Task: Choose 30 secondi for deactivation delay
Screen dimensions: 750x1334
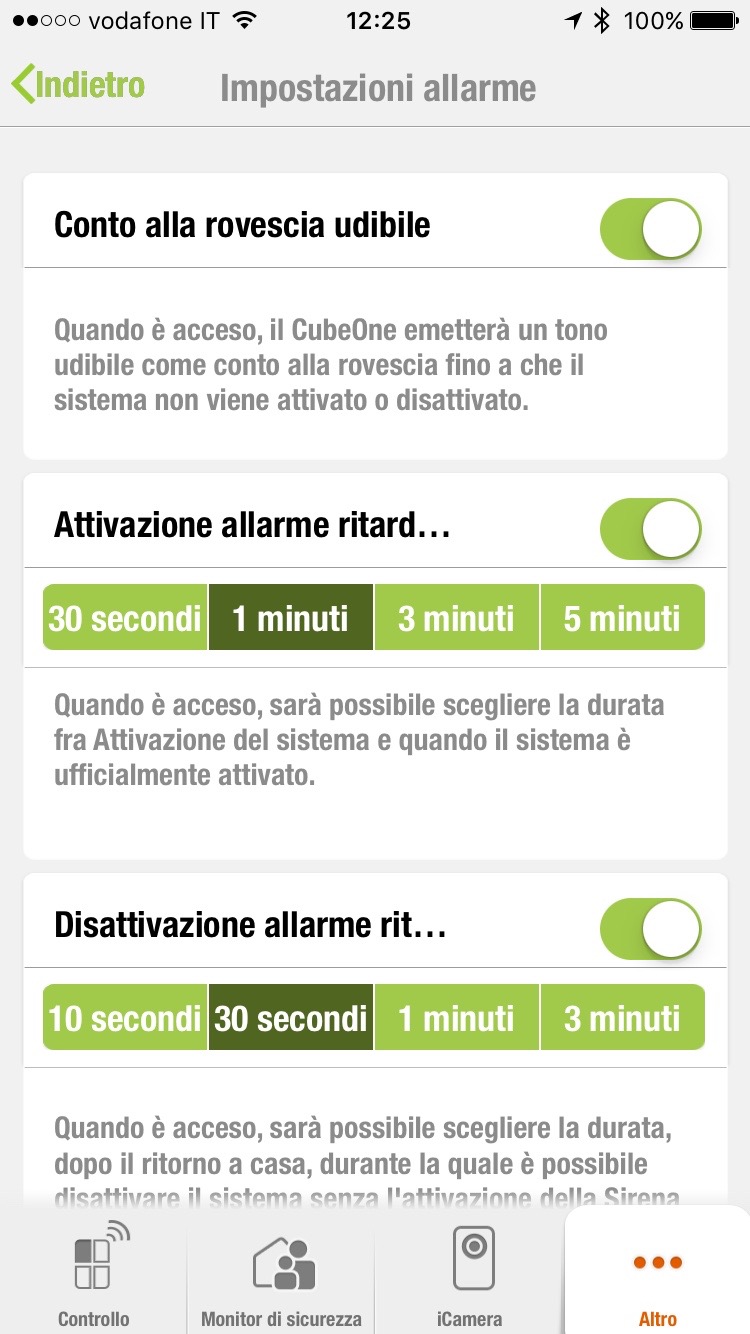Action: (x=291, y=1018)
